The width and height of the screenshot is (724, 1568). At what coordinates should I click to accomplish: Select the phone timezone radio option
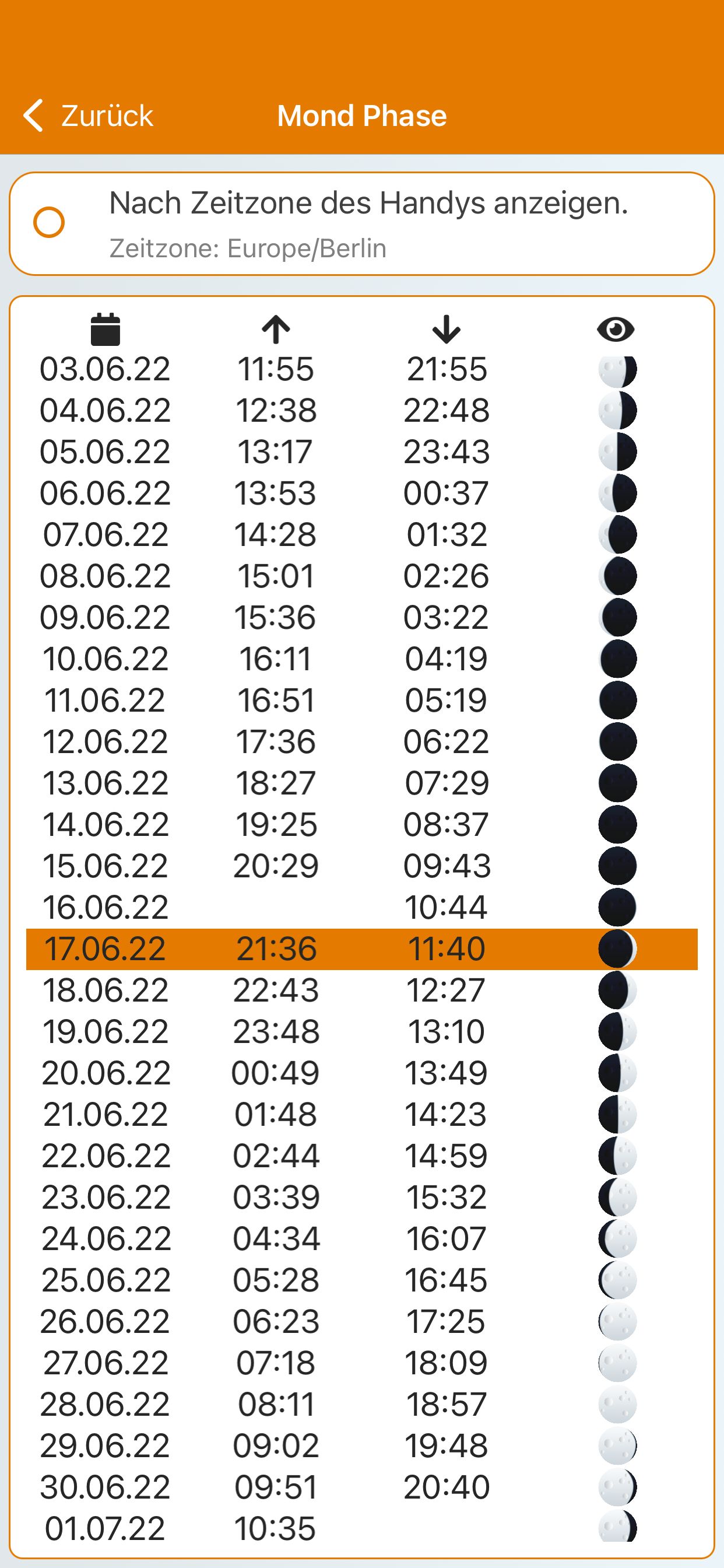(48, 222)
